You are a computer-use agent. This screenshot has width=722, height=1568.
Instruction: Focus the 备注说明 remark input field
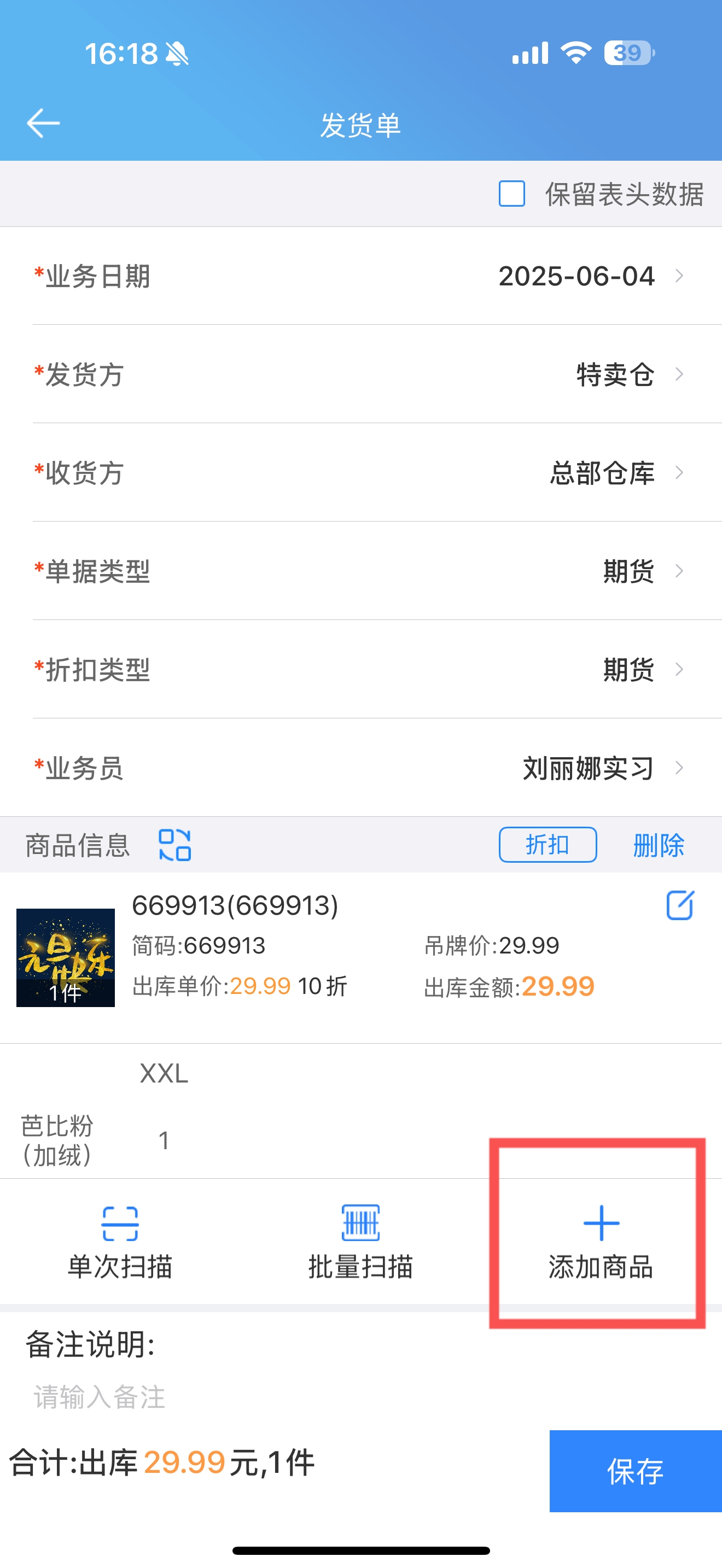coord(361,1397)
